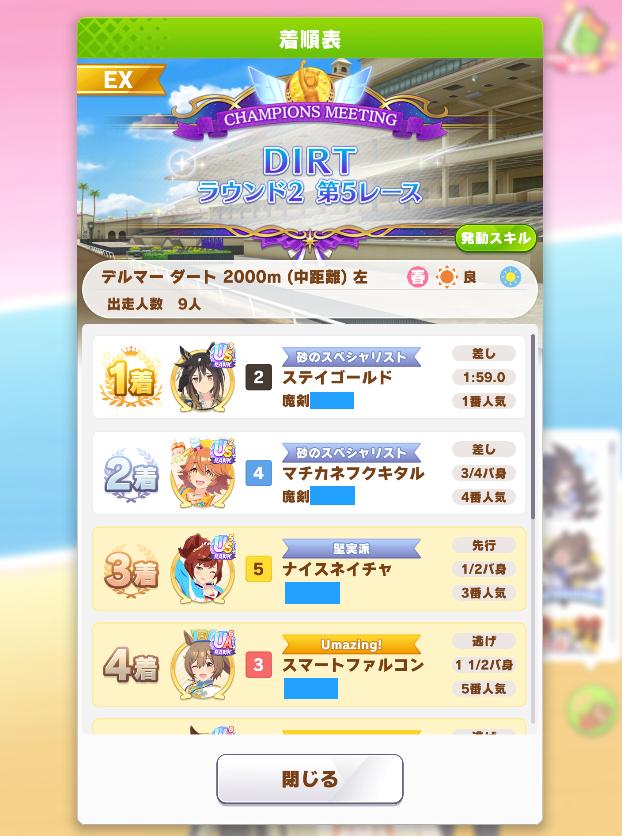
Task: Tap the 閉じる close button
Action: [x=310, y=779]
